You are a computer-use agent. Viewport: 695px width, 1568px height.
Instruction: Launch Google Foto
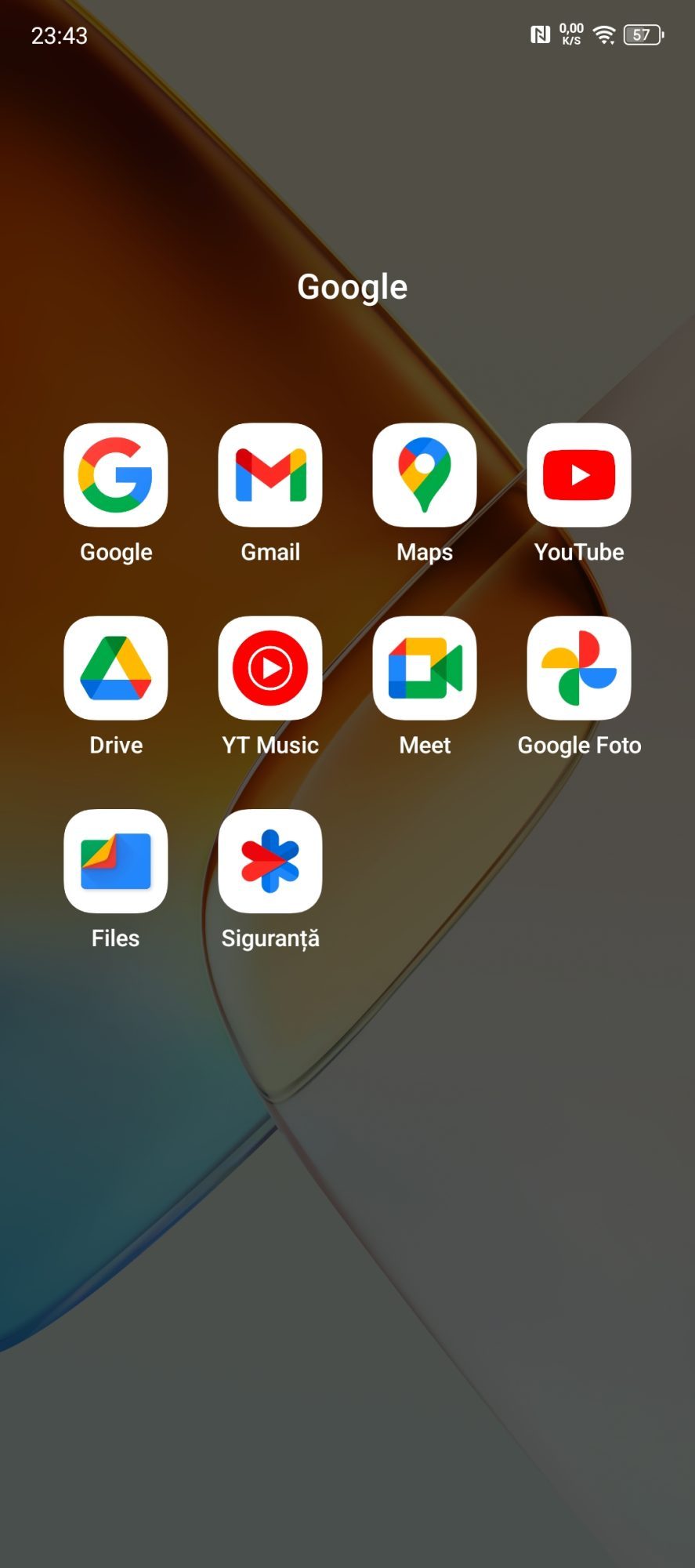click(x=579, y=668)
